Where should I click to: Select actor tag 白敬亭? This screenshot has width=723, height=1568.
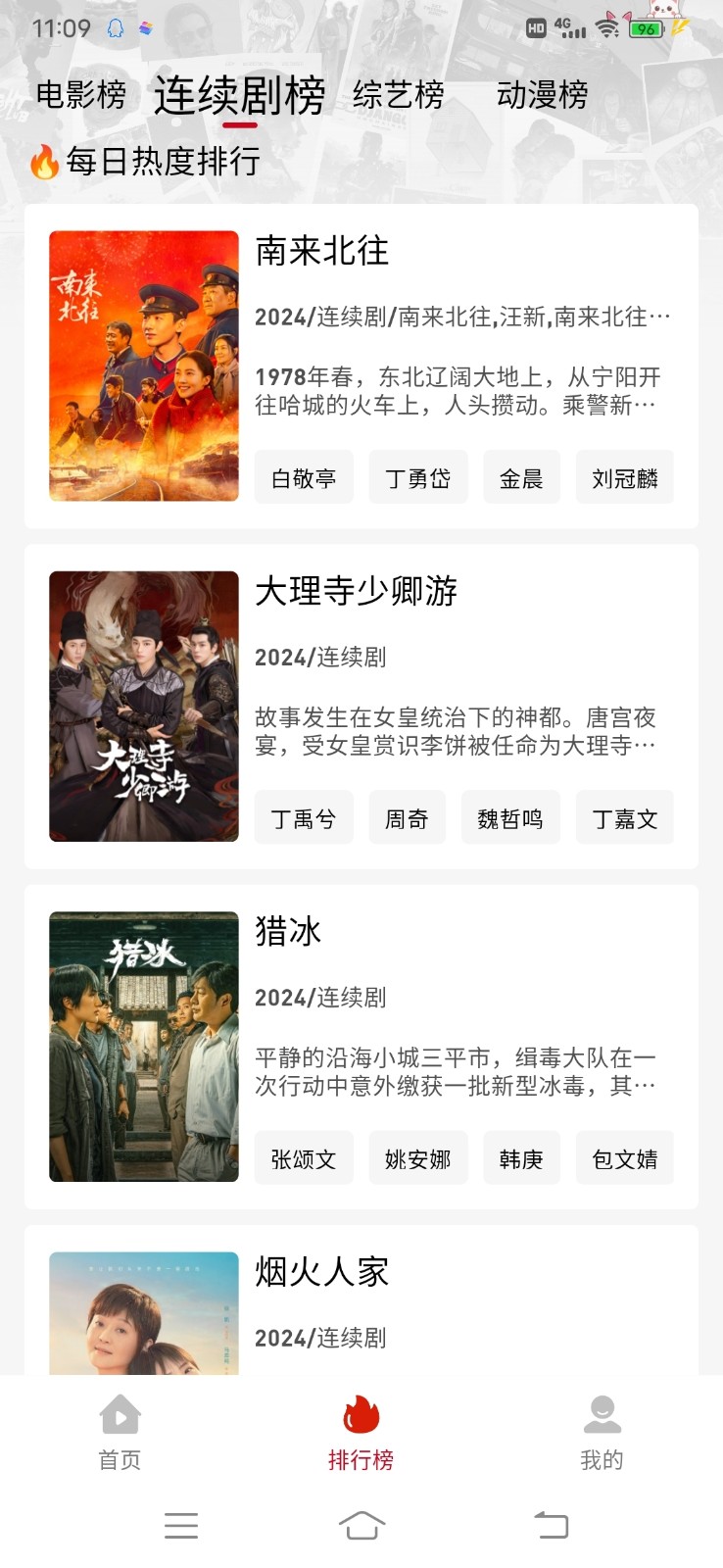(x=303, y=477)
